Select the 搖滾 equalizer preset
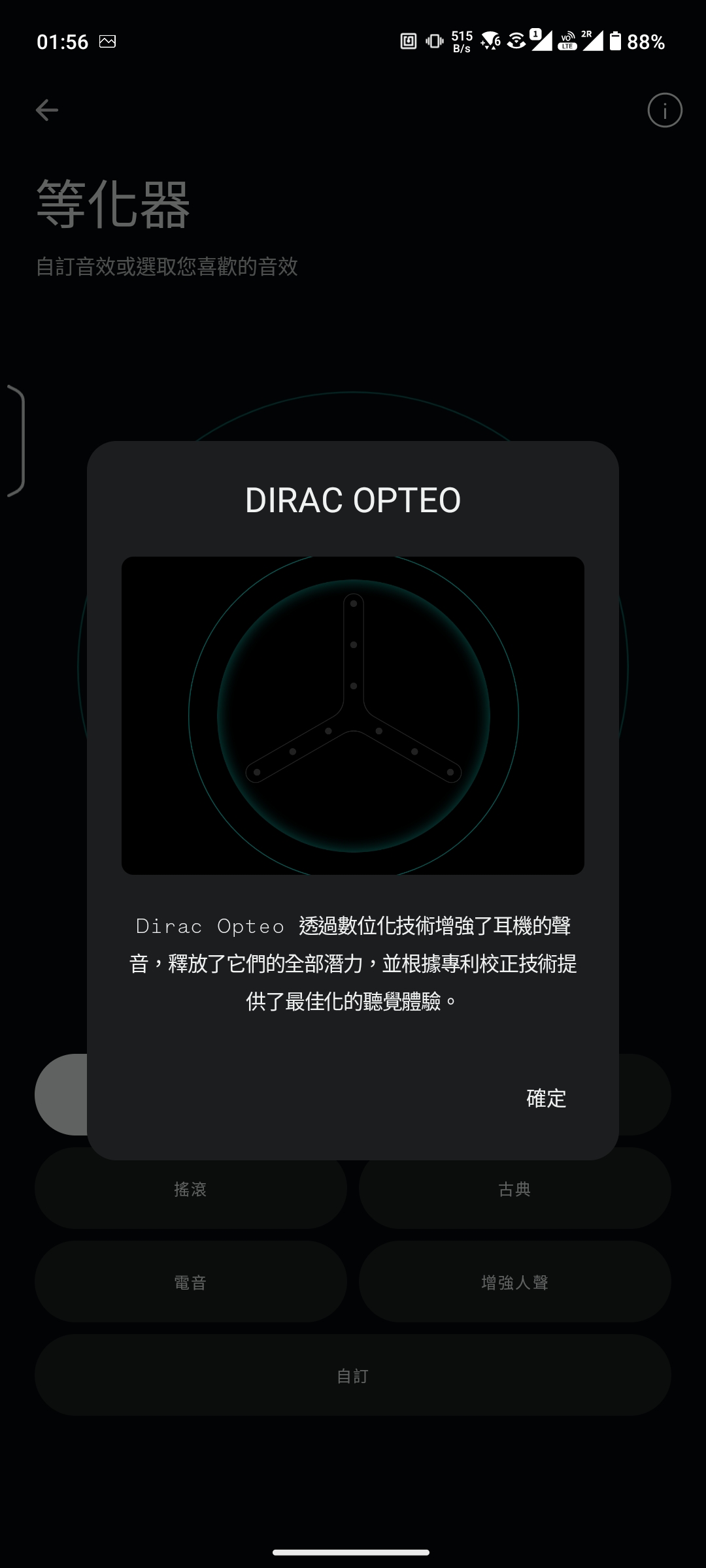706x1568 pixels. [x=190, y=1196]
